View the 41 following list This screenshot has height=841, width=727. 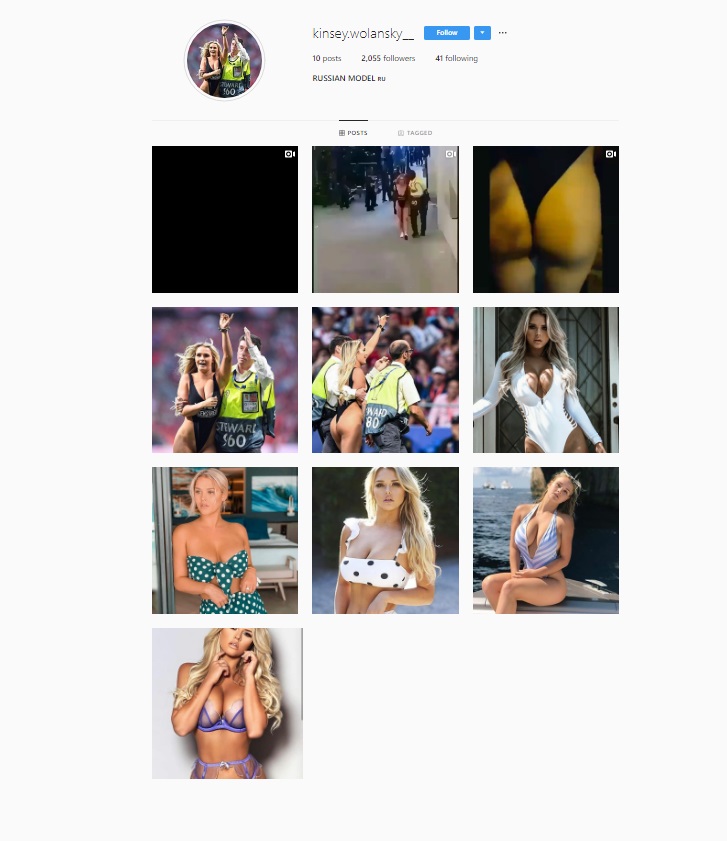pos(456,59)
